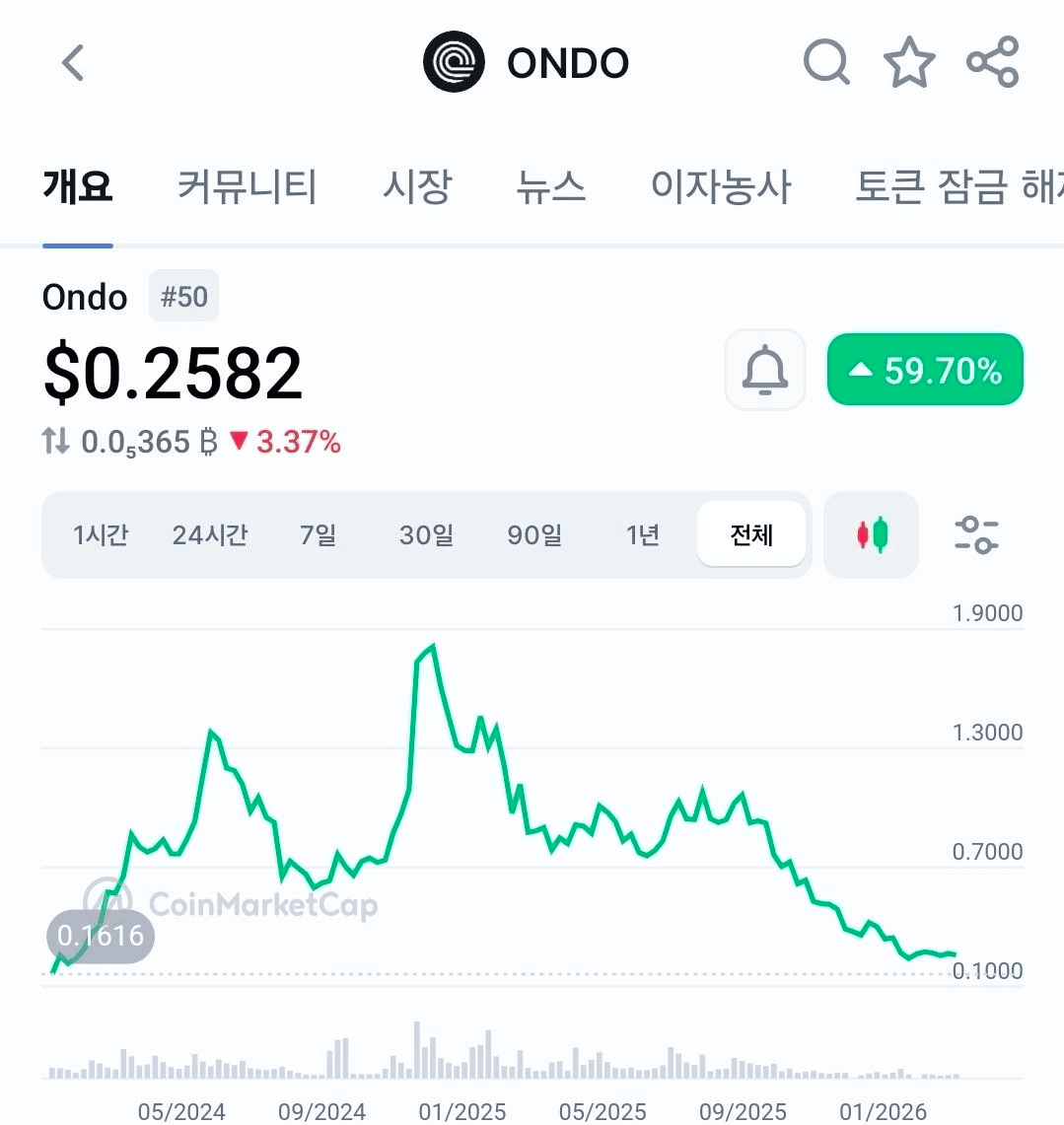
Task: Select the 전체 chart range
Action: pos(751,535)
